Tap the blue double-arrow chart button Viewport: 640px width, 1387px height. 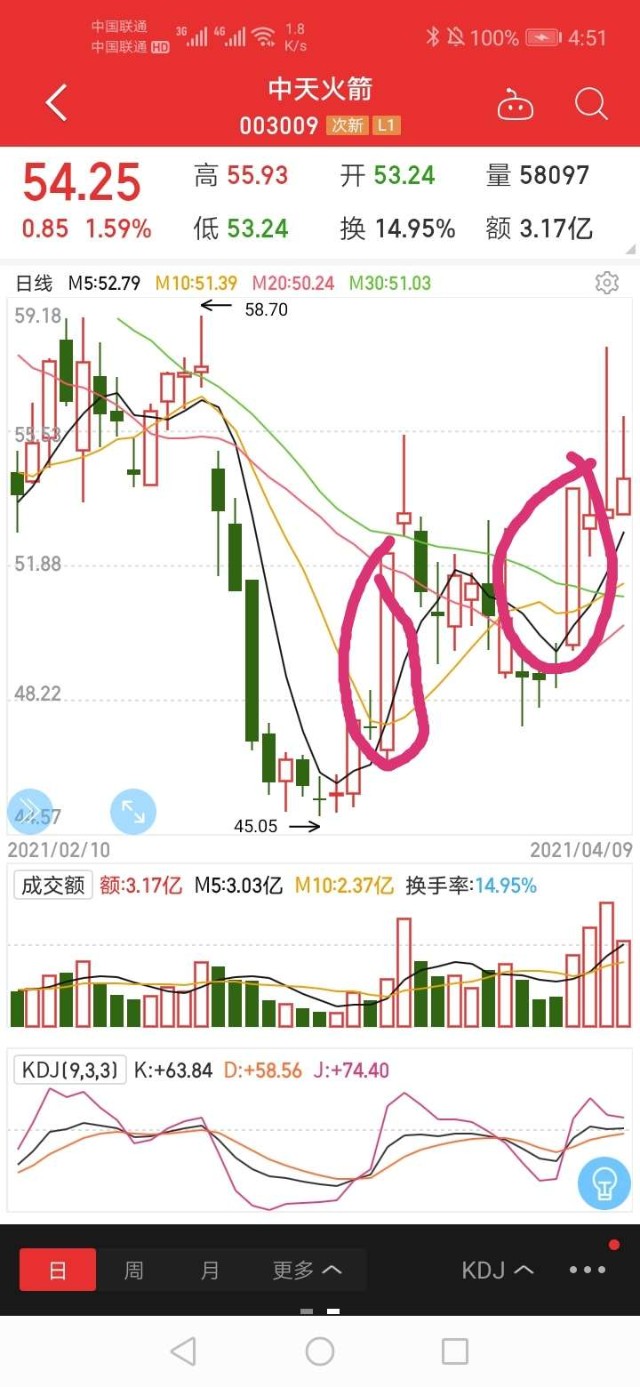pos(28,810)
